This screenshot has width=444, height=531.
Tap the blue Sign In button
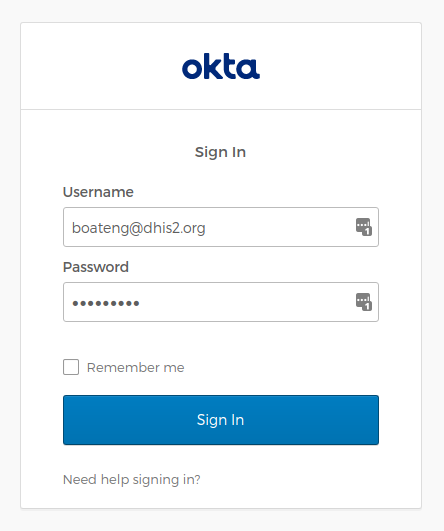pos(220,420)
